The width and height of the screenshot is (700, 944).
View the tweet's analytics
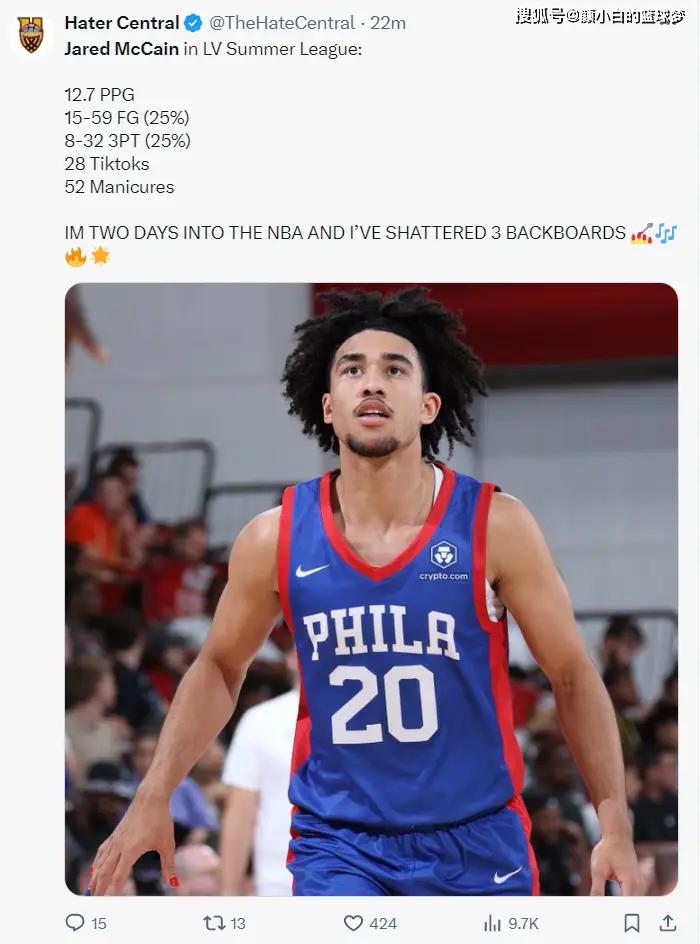pyautogui.click(x=493, y=923)
